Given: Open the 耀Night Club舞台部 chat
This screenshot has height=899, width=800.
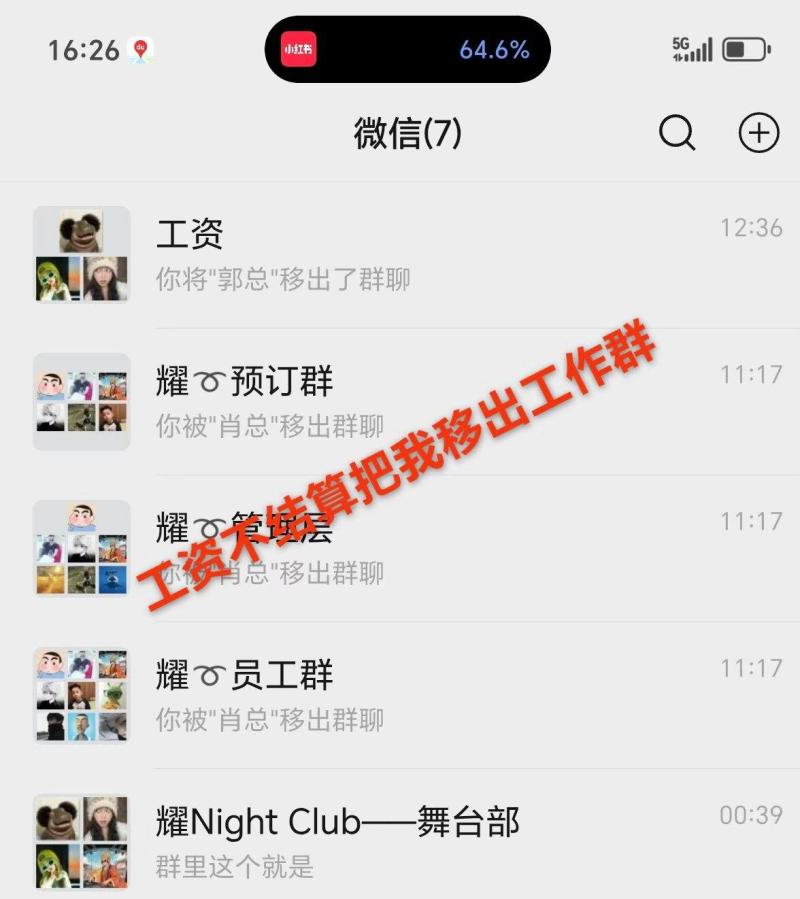Looking at the screenshot, I should (x=400, y=840).
